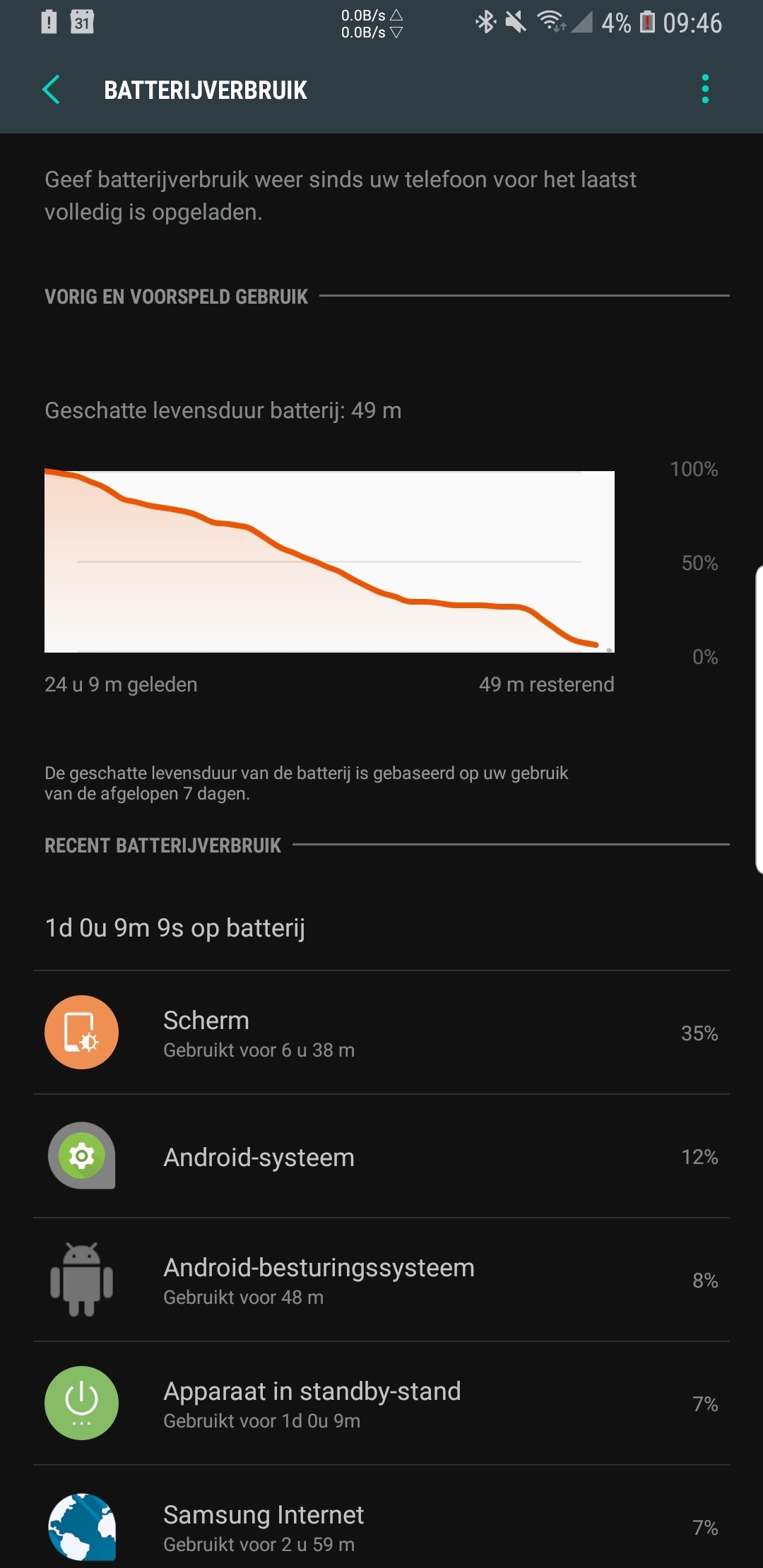763x1568 pixels.
Task: Open Apparaat in standby-stand details
Action: click(x=381, y=1403)
